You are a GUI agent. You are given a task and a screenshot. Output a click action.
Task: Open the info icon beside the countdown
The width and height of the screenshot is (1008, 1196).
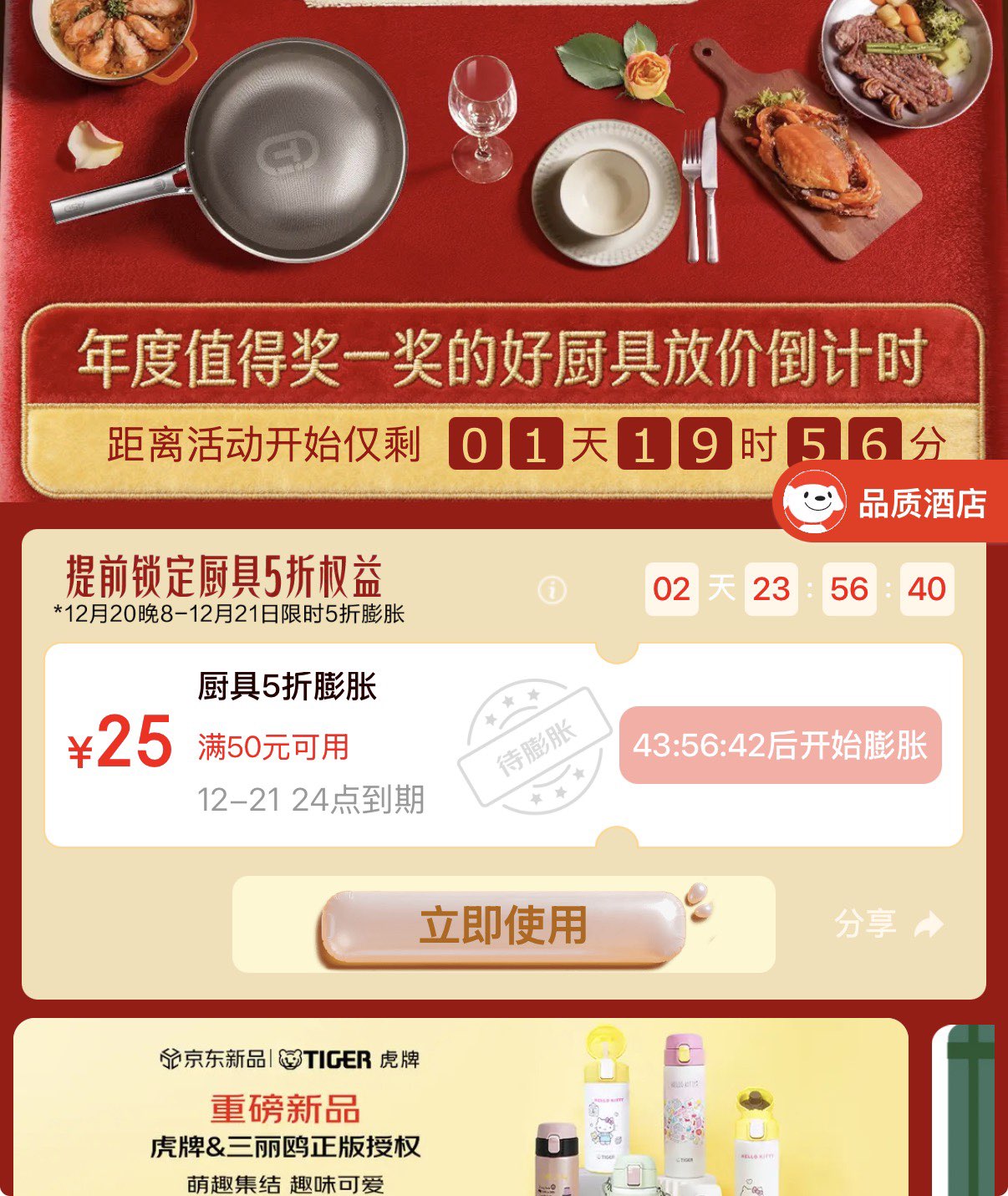tap(552, 590)
